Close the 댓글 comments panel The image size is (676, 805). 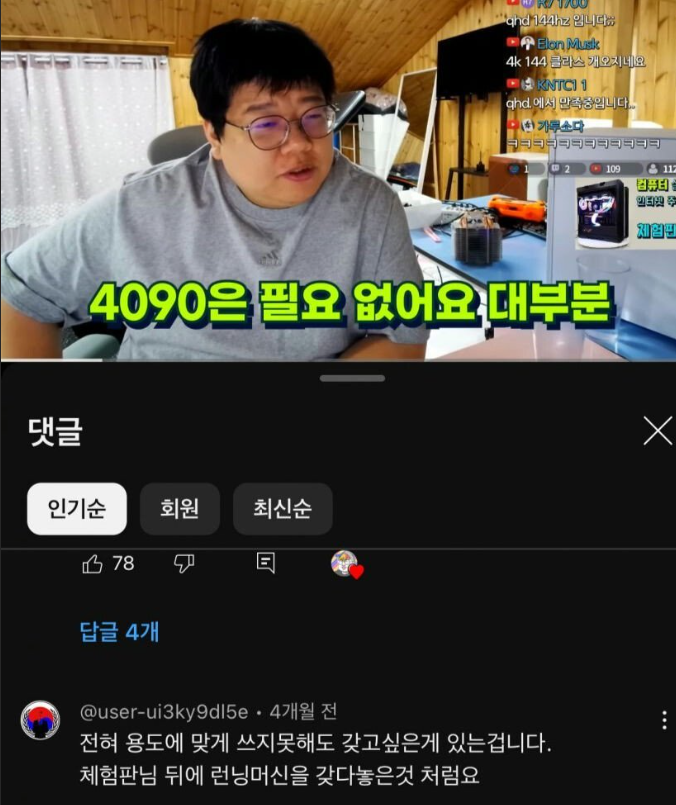657,431
